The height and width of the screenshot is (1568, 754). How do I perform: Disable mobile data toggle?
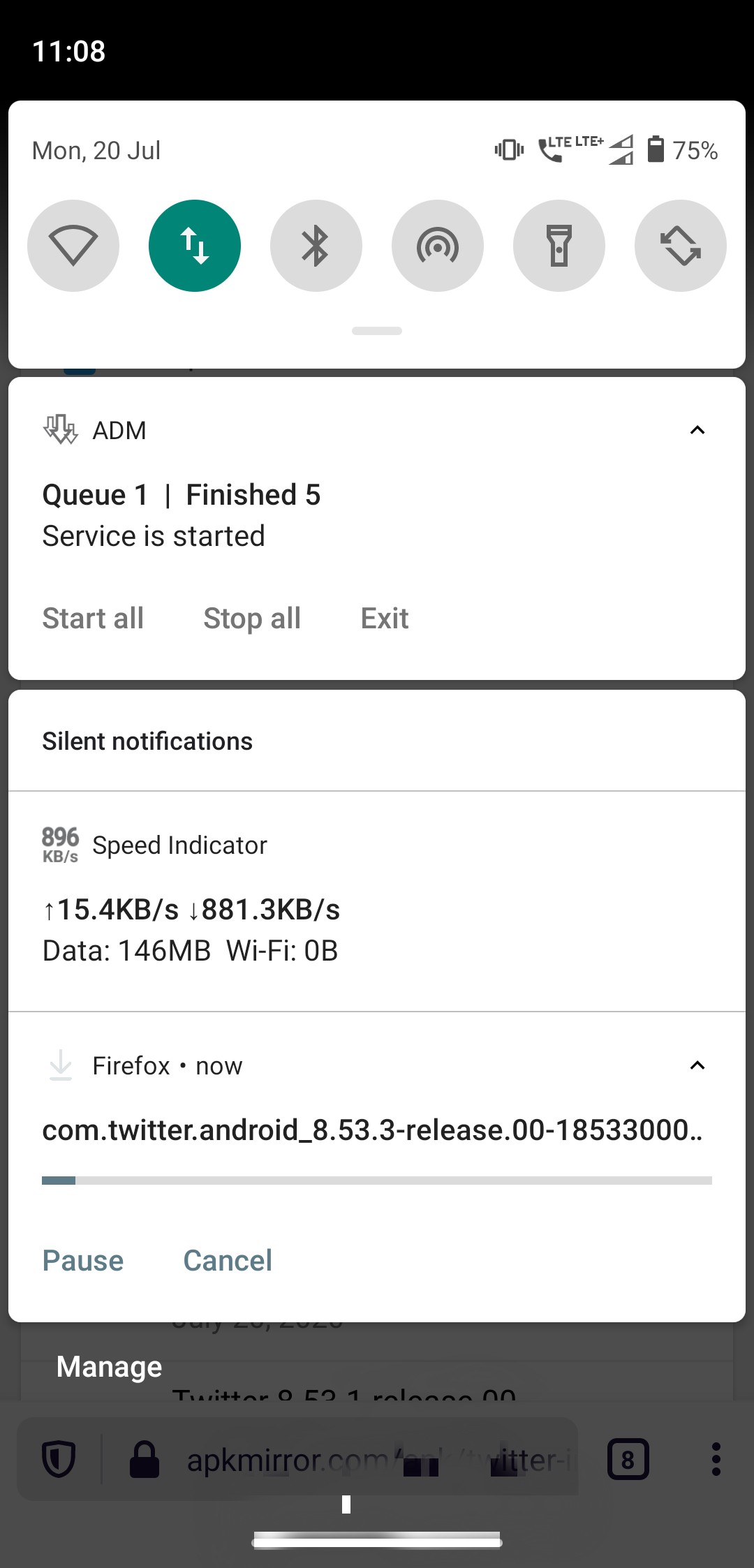click(195, 246)
